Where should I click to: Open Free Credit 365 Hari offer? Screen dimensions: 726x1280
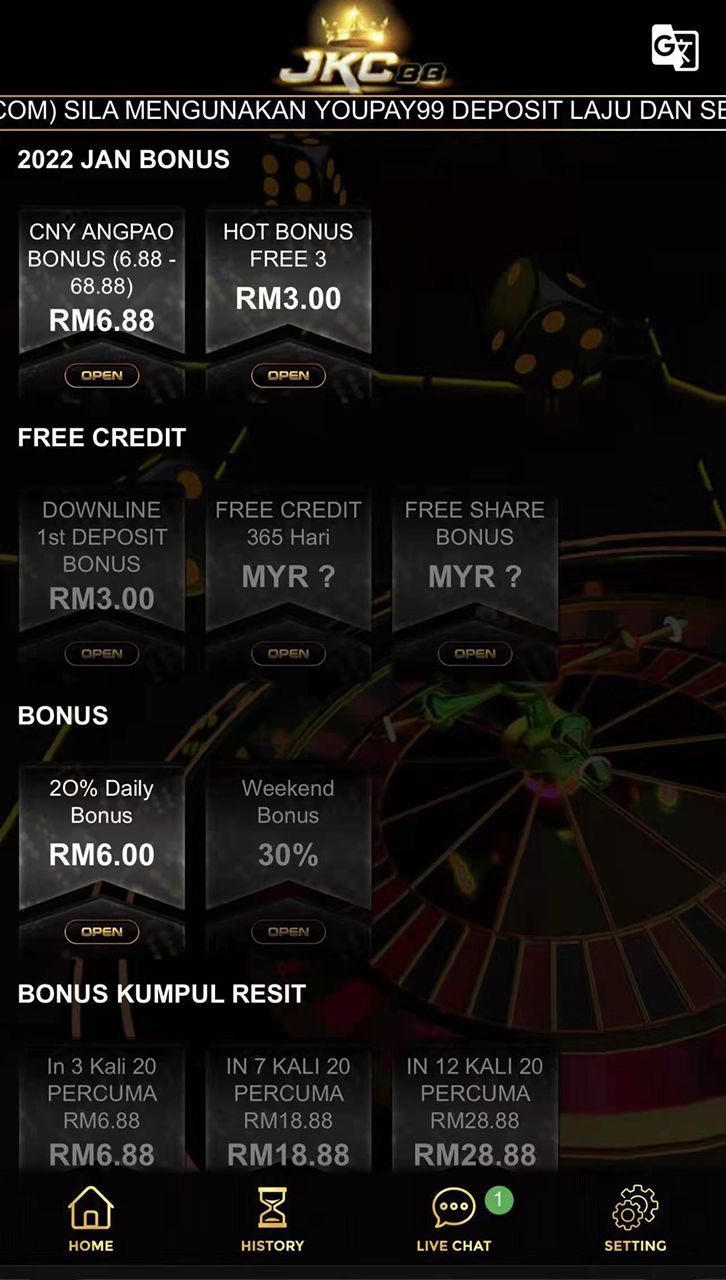(x=288, y=654)
